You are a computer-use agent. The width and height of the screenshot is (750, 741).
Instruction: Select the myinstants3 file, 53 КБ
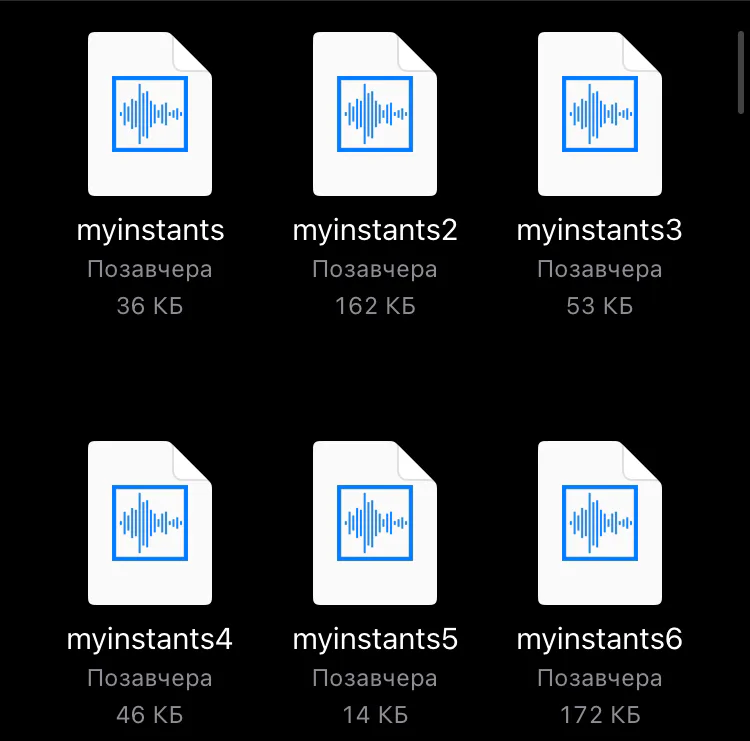coord(600,114)
